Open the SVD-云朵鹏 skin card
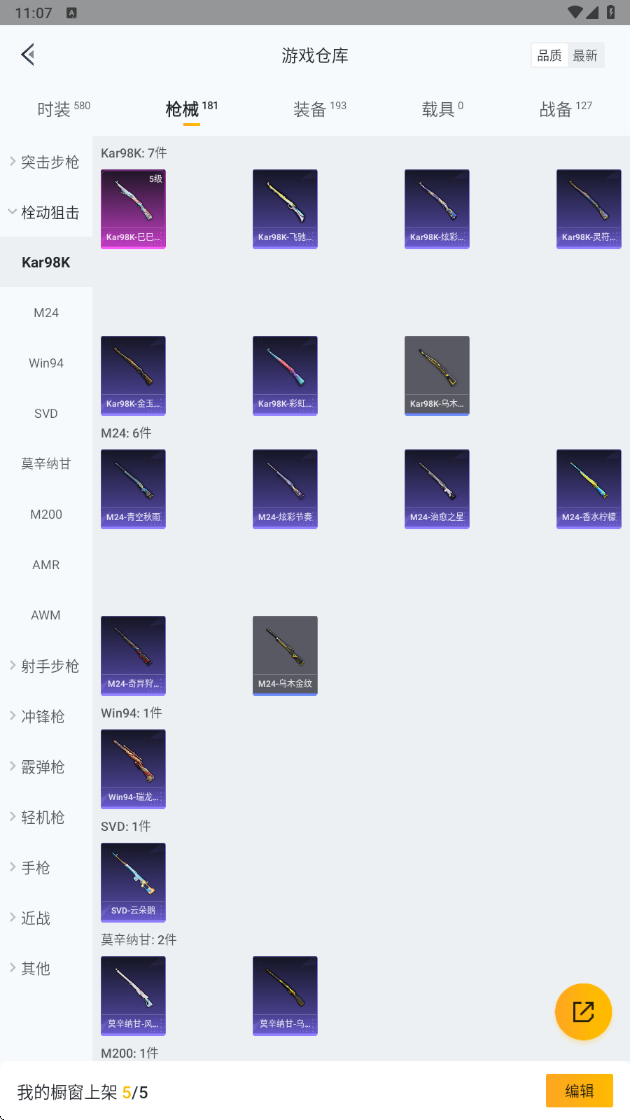Image resolution: width=630 pixels, height=1120 pixels. [x=133, y=883]
